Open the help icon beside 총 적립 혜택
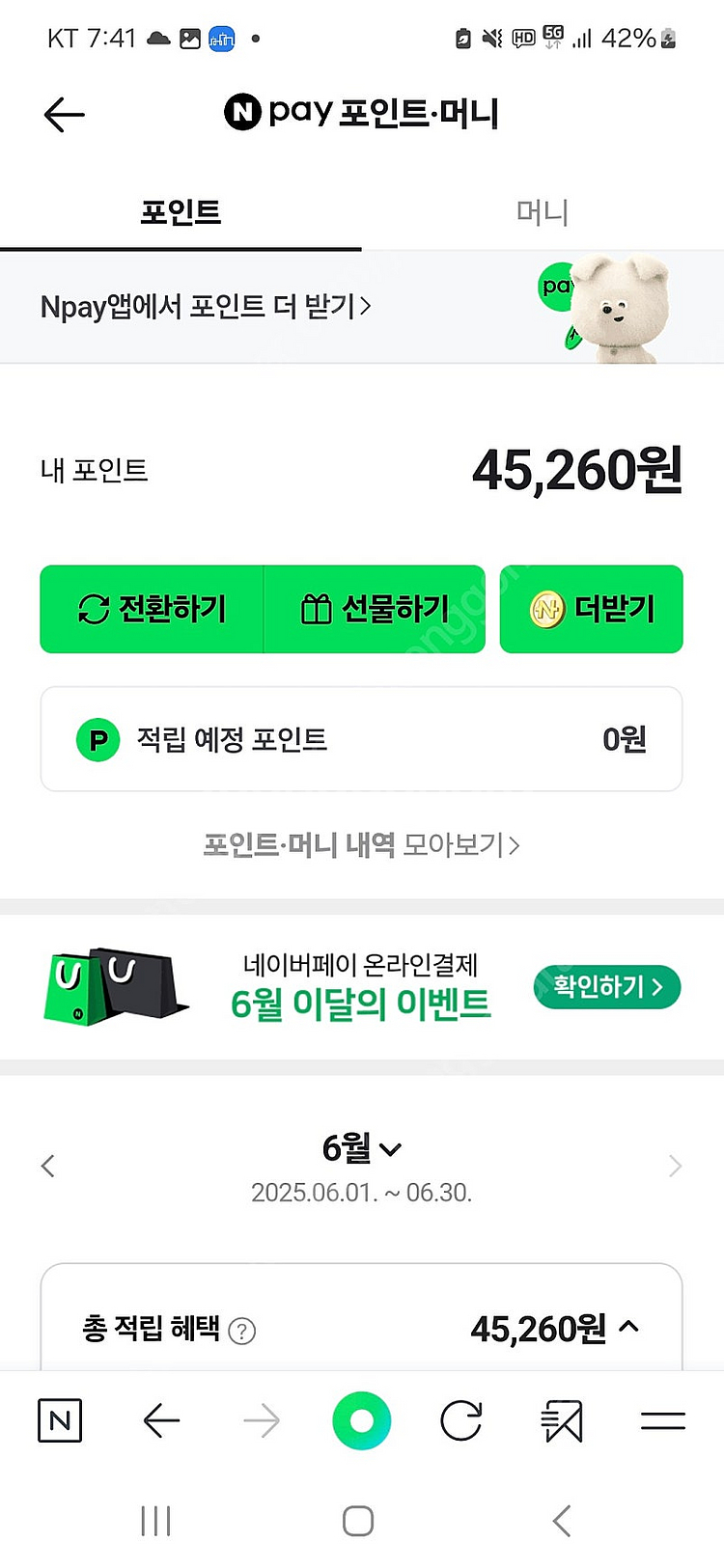This screenshot has width=724, height=1568. pyautogui.click(x=241, y=1332)
